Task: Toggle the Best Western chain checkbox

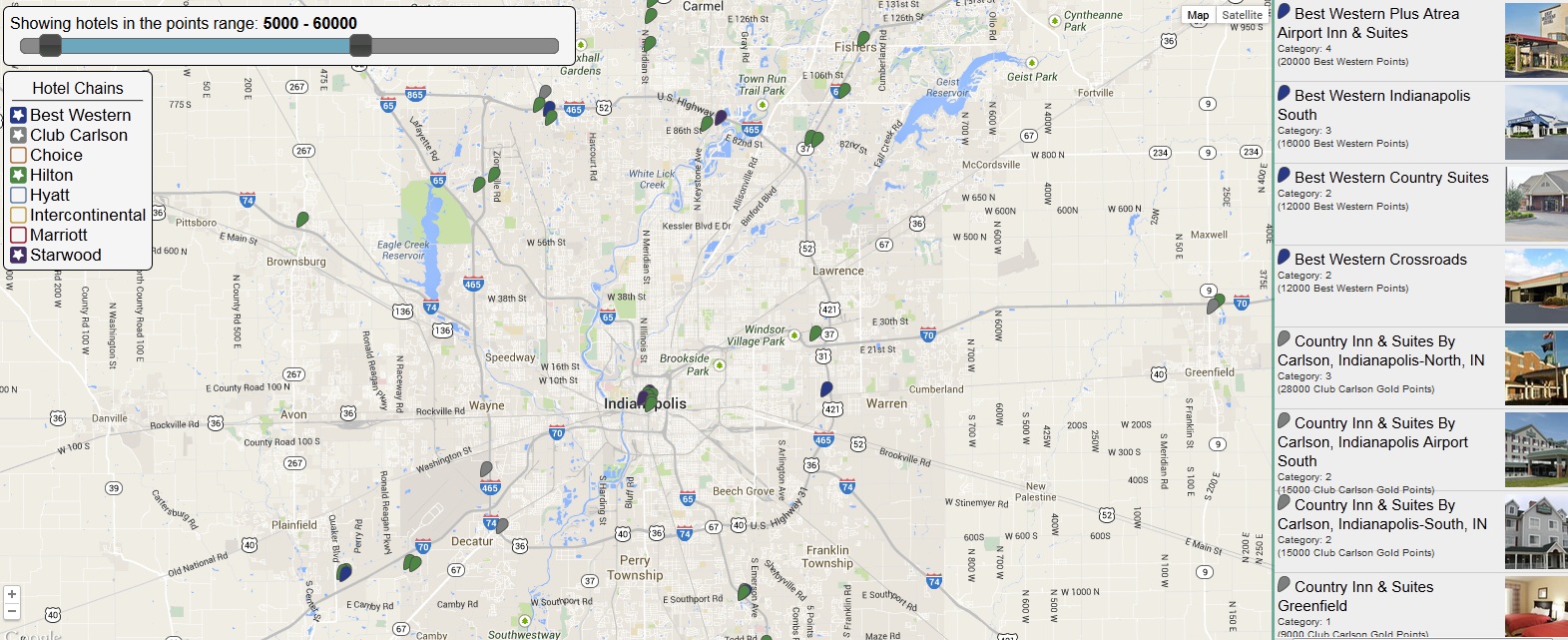Action: 18,115
